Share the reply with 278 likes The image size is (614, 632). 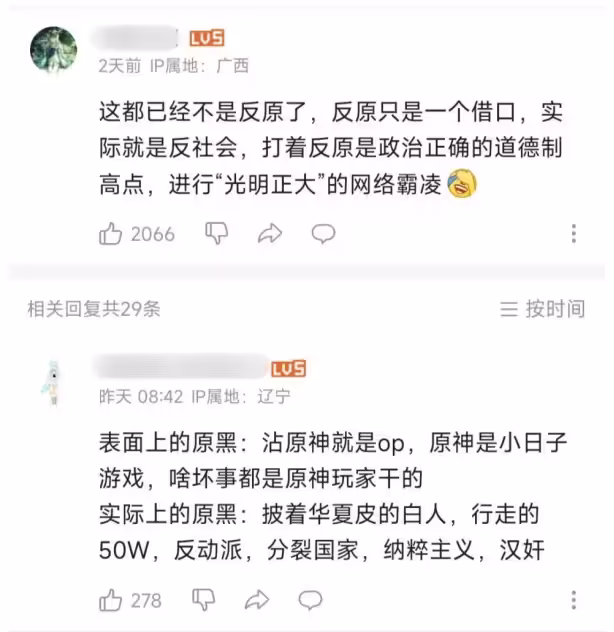click(x=257, y=600)
